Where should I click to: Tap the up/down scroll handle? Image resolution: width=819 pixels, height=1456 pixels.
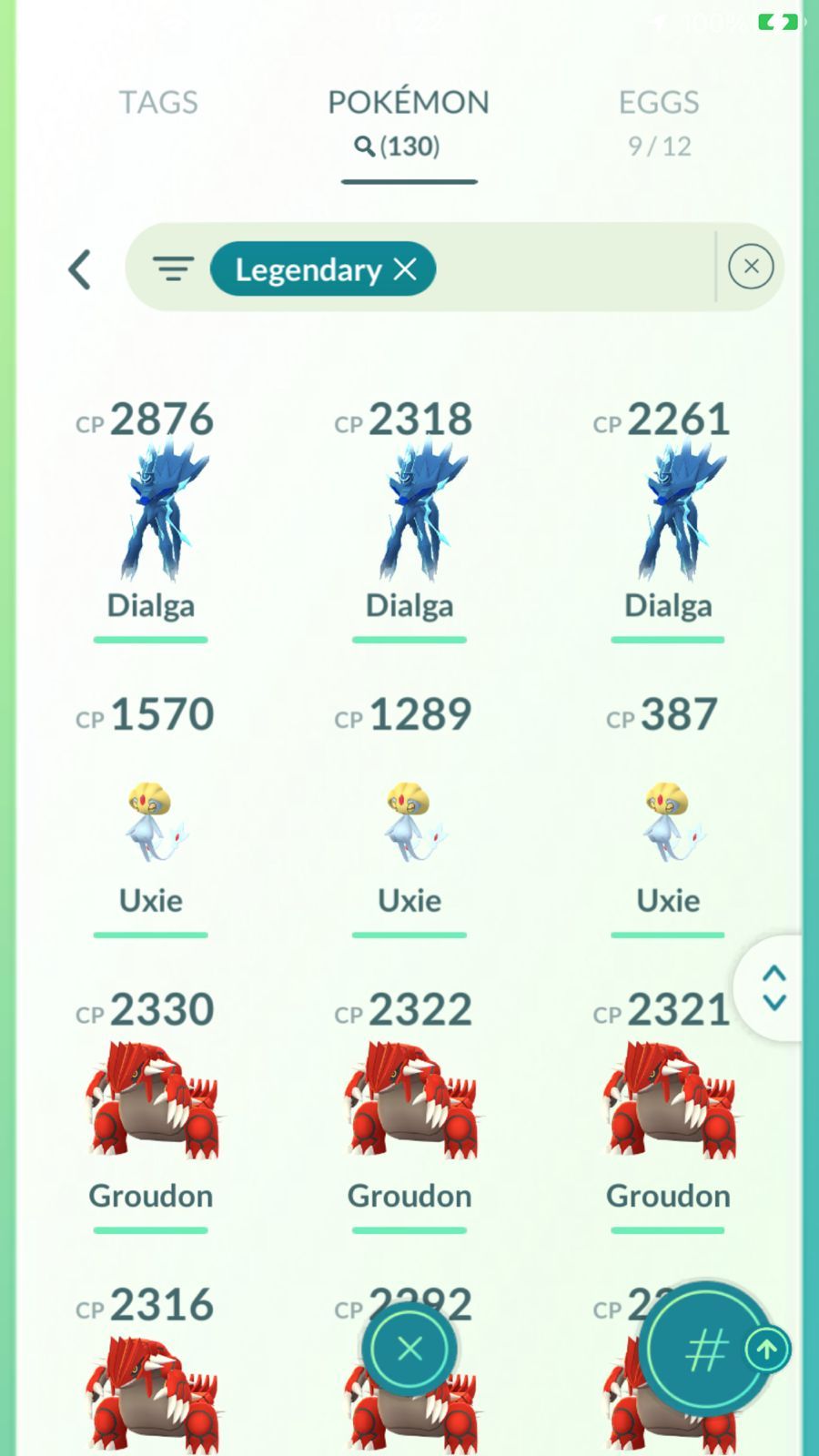[x=773, y=988]
